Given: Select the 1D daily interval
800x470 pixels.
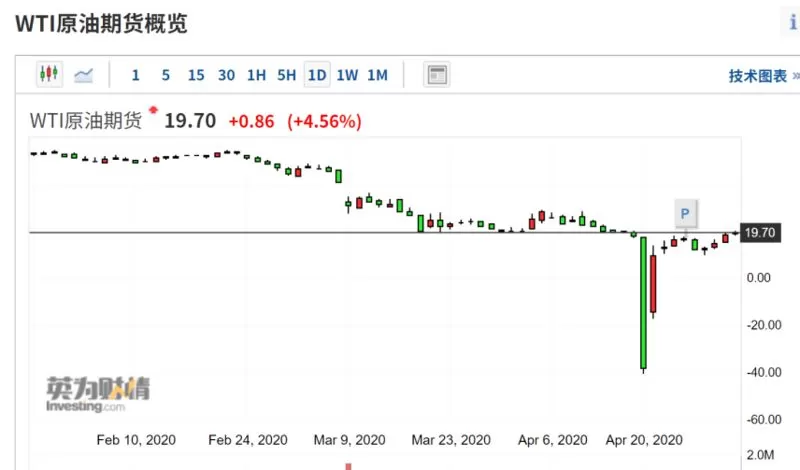Looking at the screenshot, I should click(317, 75).
